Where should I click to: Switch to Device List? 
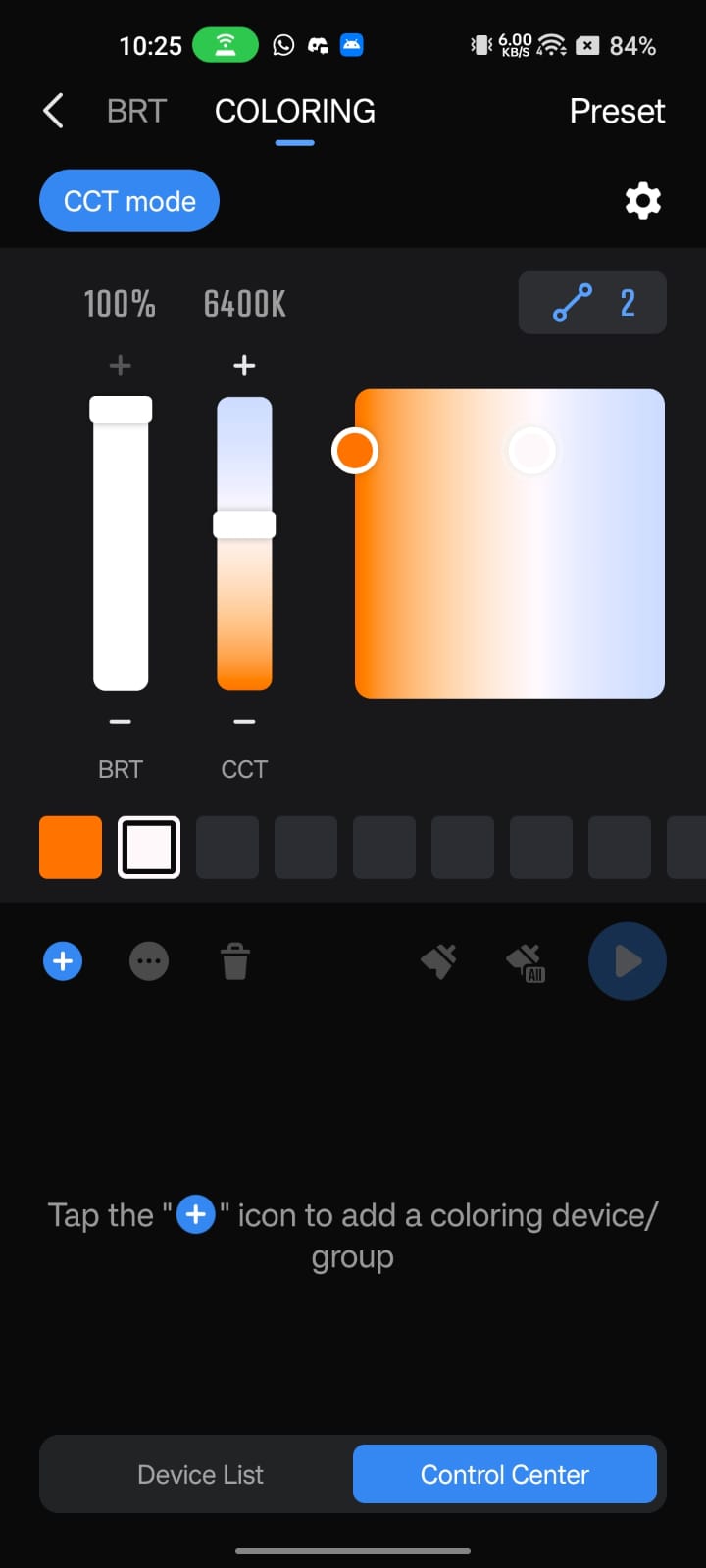200,1474
